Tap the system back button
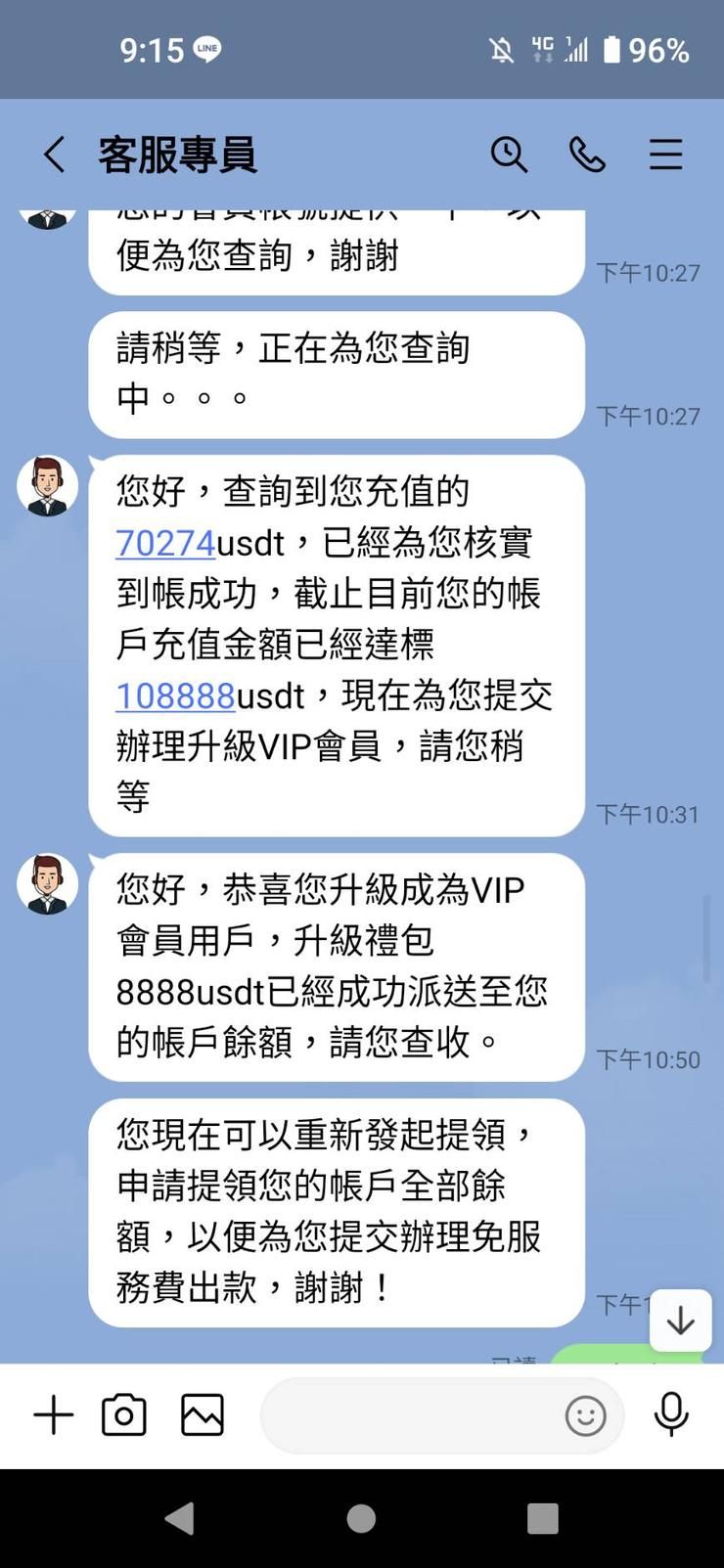 pos(180,1518)
